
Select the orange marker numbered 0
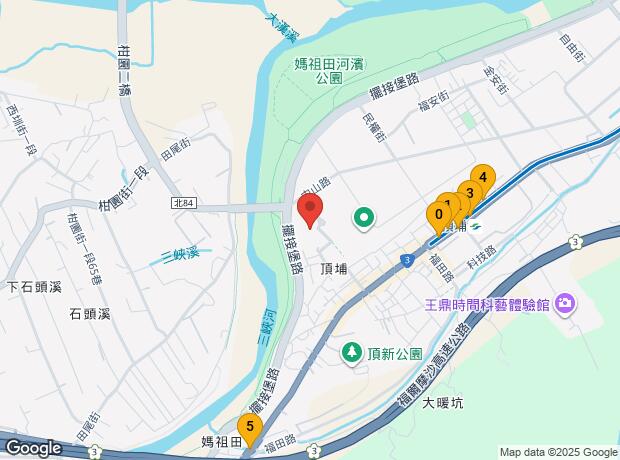(437, 214)
